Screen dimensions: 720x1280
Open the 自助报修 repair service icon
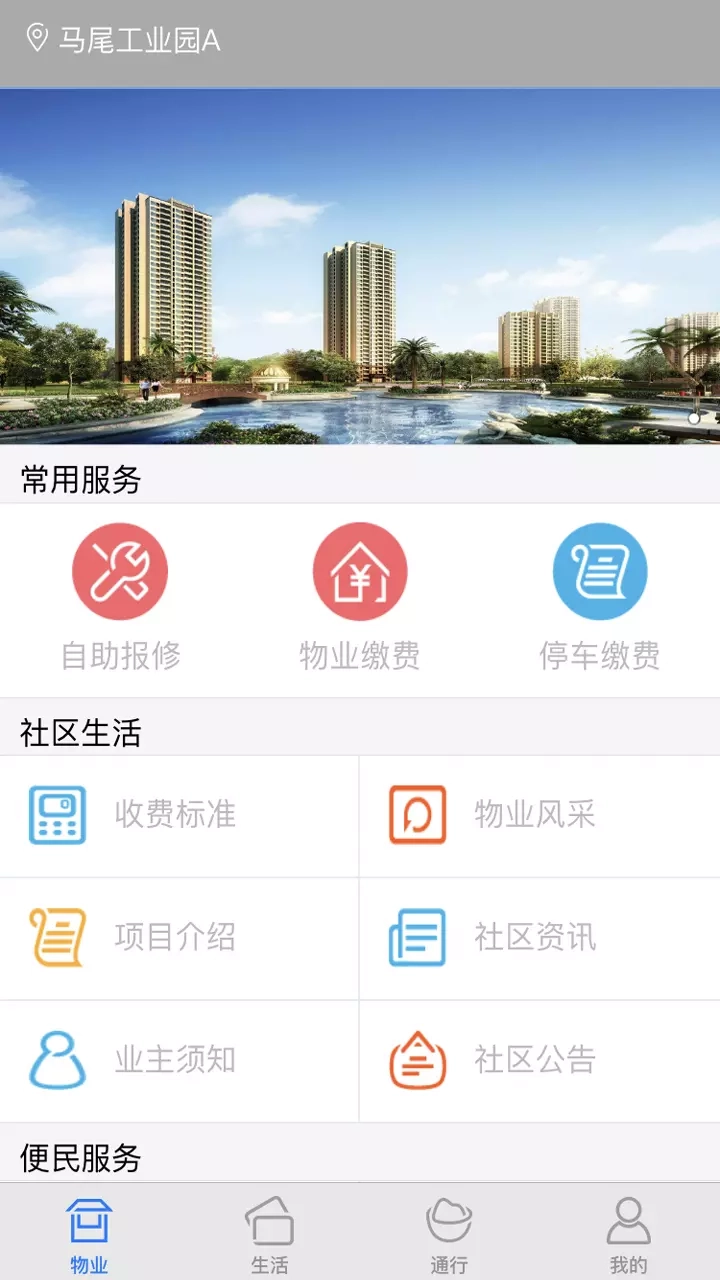point(120,570)
